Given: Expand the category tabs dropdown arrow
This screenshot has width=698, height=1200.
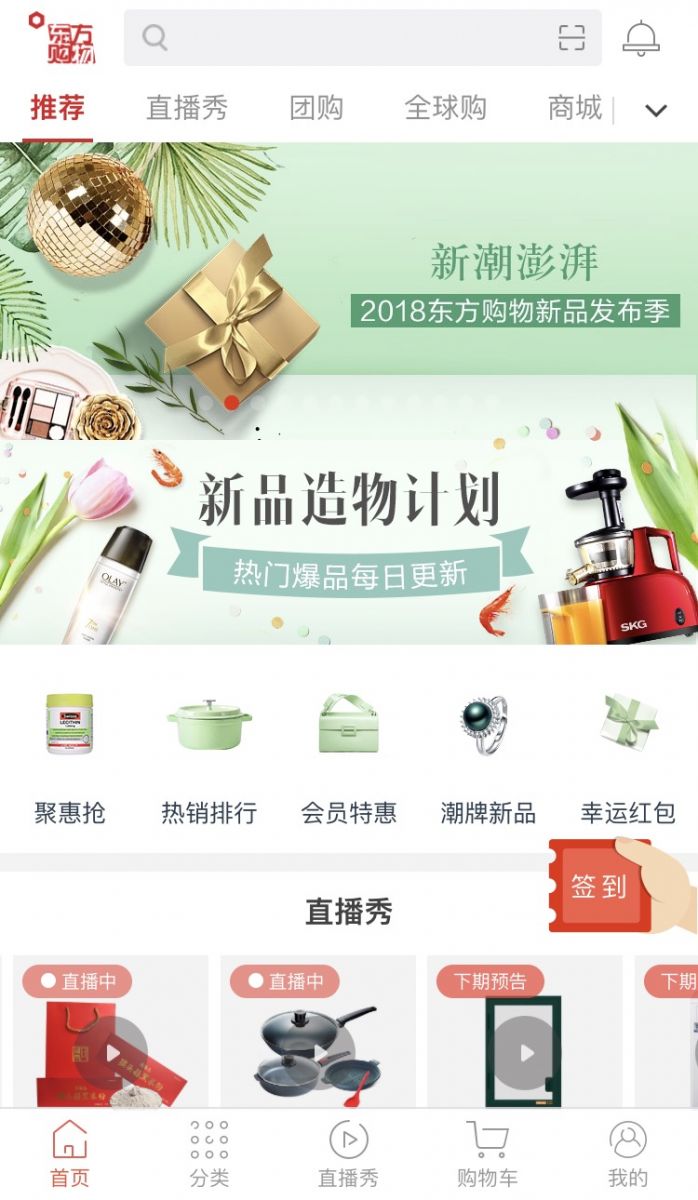Looking at the screenshot, I should point(656,110).
